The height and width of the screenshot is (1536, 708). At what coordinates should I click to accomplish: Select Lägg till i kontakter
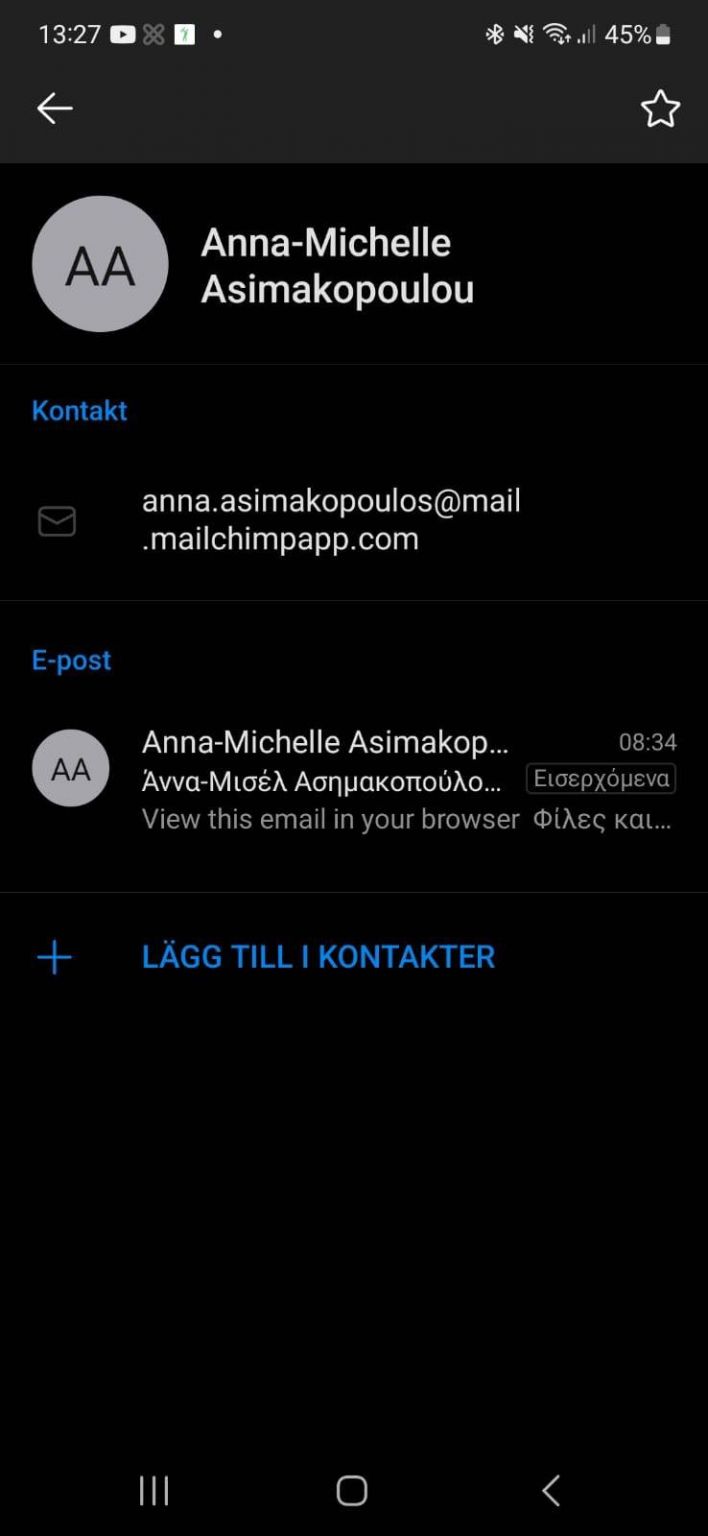coord(318,957)
